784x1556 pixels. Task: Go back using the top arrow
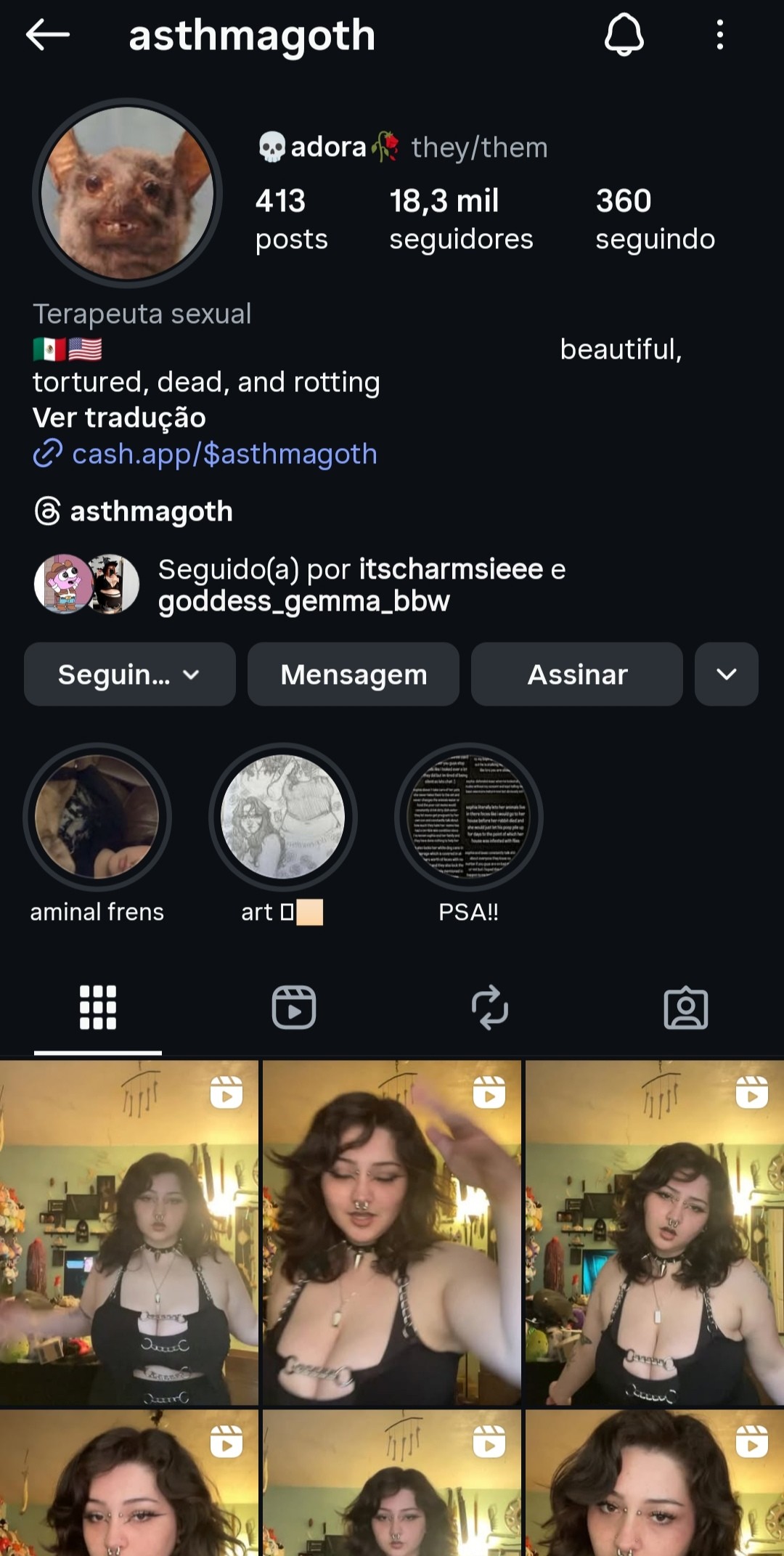(48, 35)
